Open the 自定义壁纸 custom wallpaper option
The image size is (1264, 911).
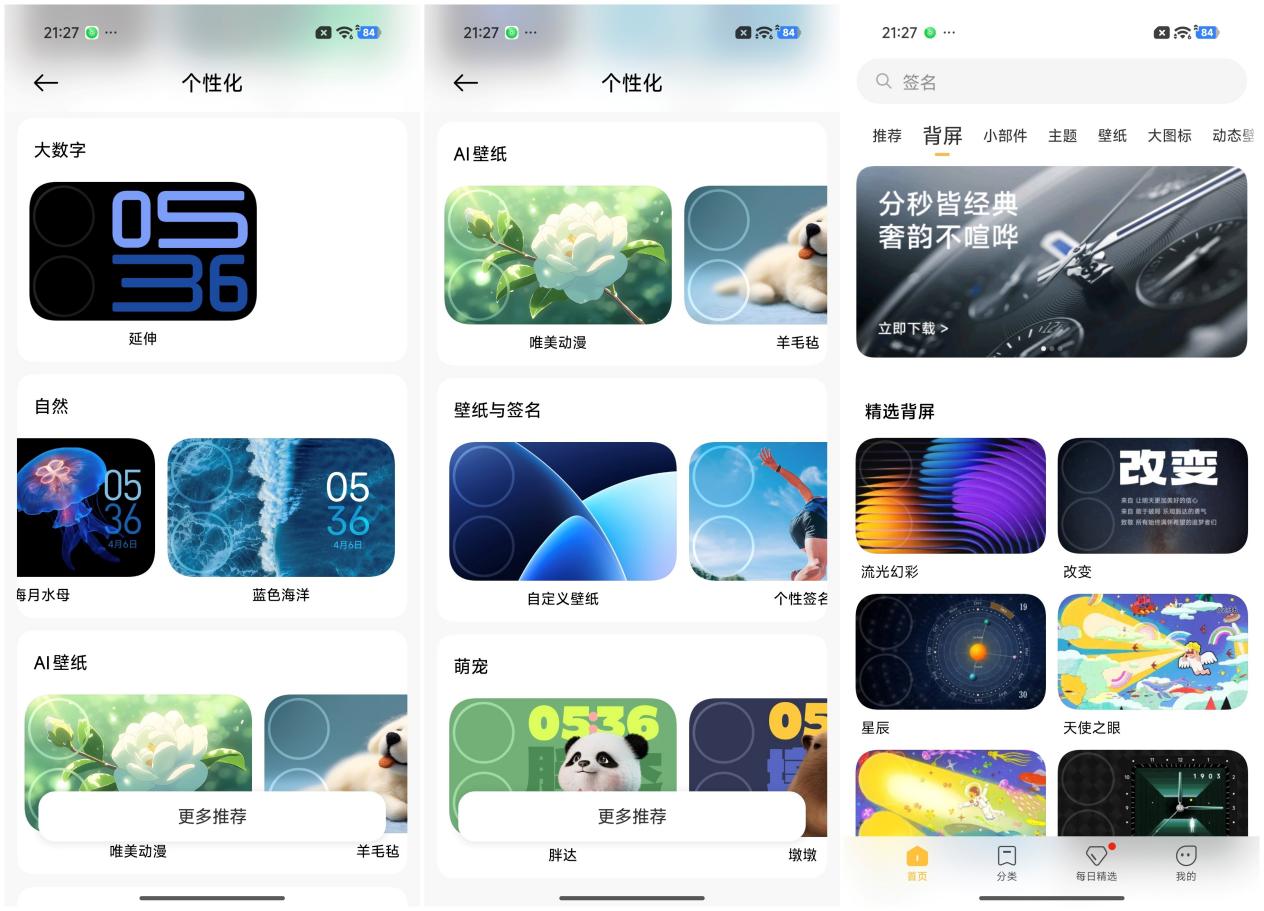[x=562, y=512]
